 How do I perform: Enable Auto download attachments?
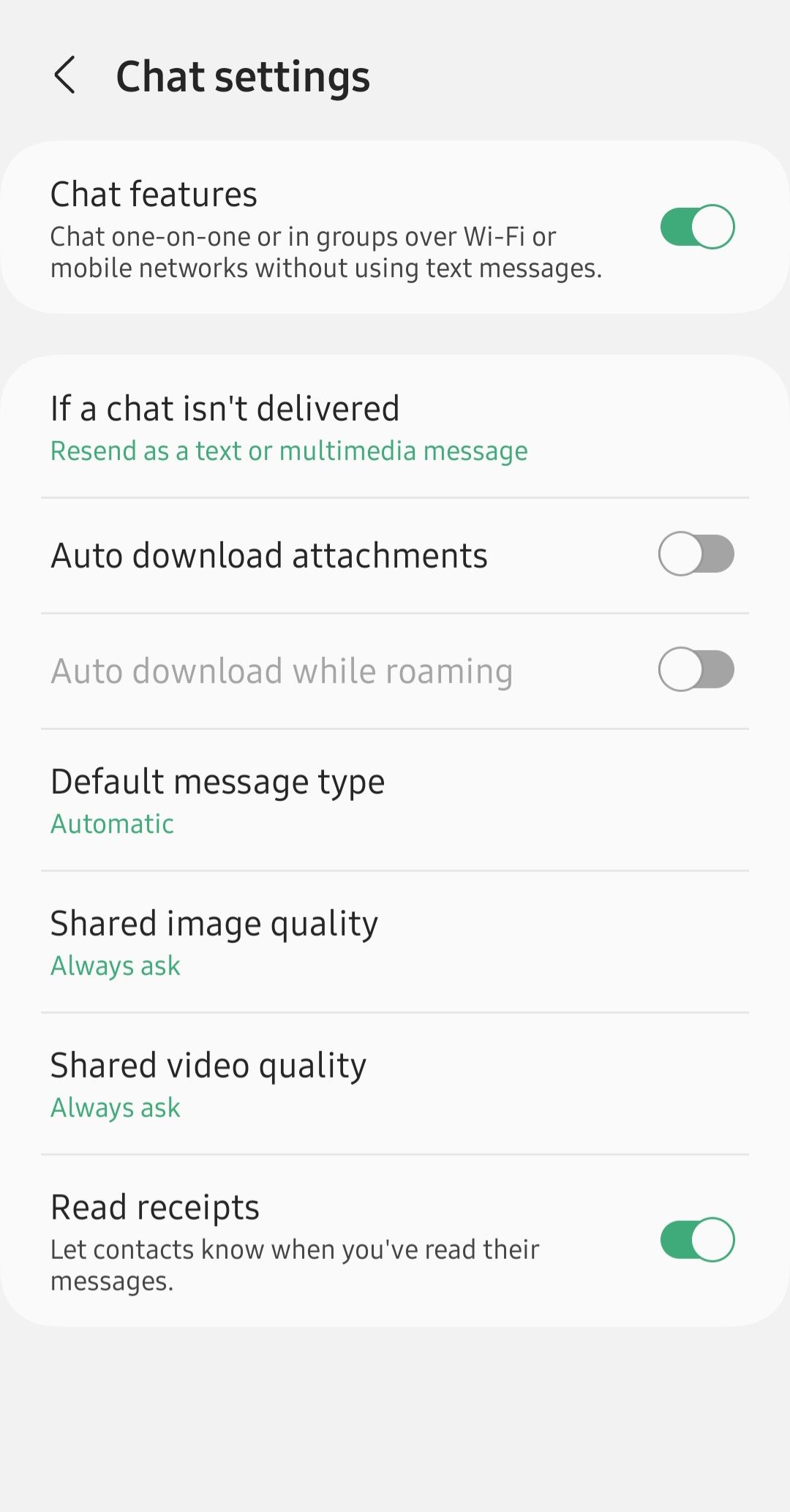pyautogui.click(x=696, y=554)
